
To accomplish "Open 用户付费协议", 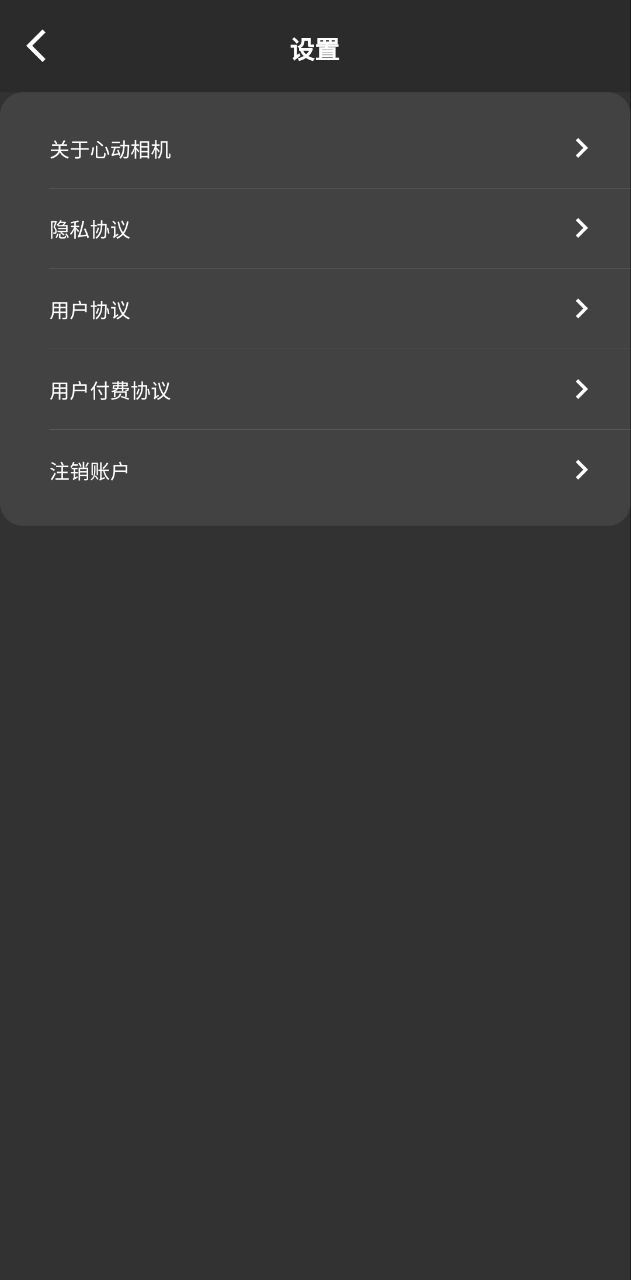I will [x=315, y=390].
